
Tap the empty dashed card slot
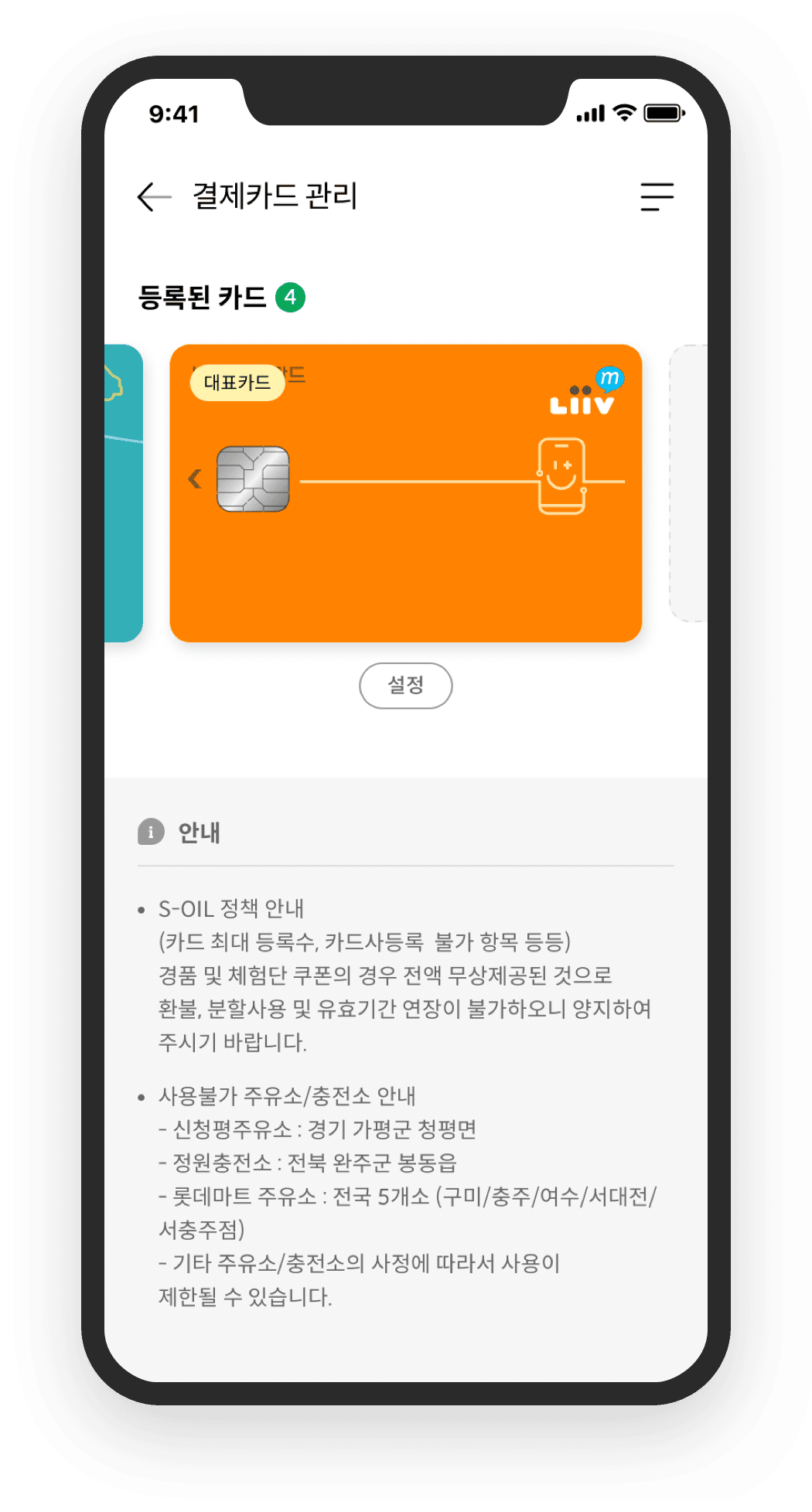pos(688,483)
